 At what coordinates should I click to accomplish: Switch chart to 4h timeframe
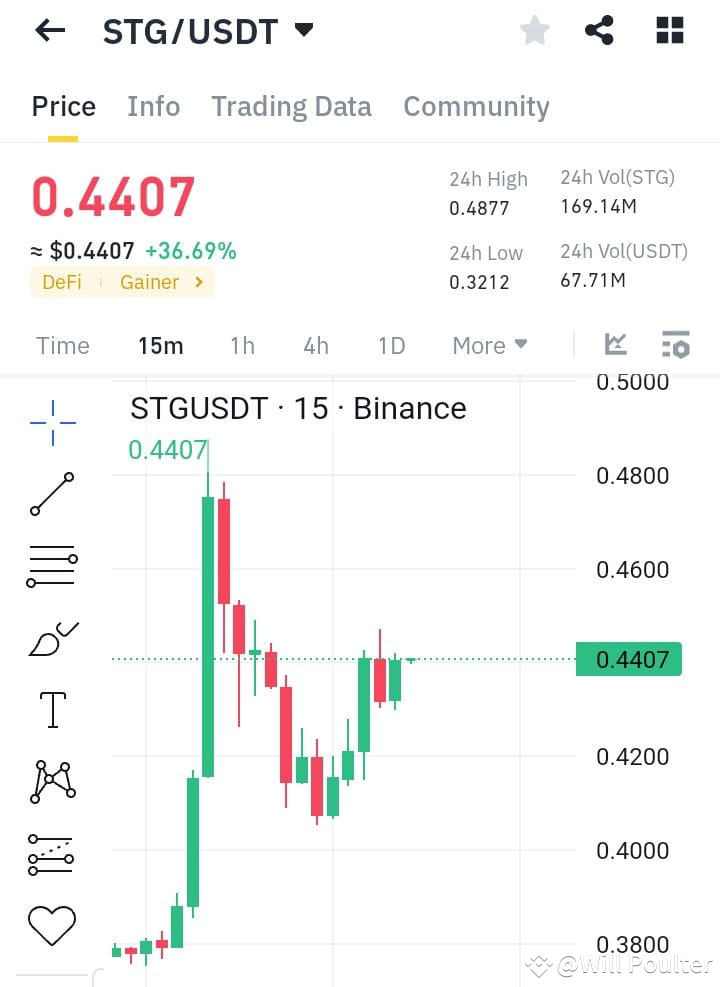pos(316,345)
